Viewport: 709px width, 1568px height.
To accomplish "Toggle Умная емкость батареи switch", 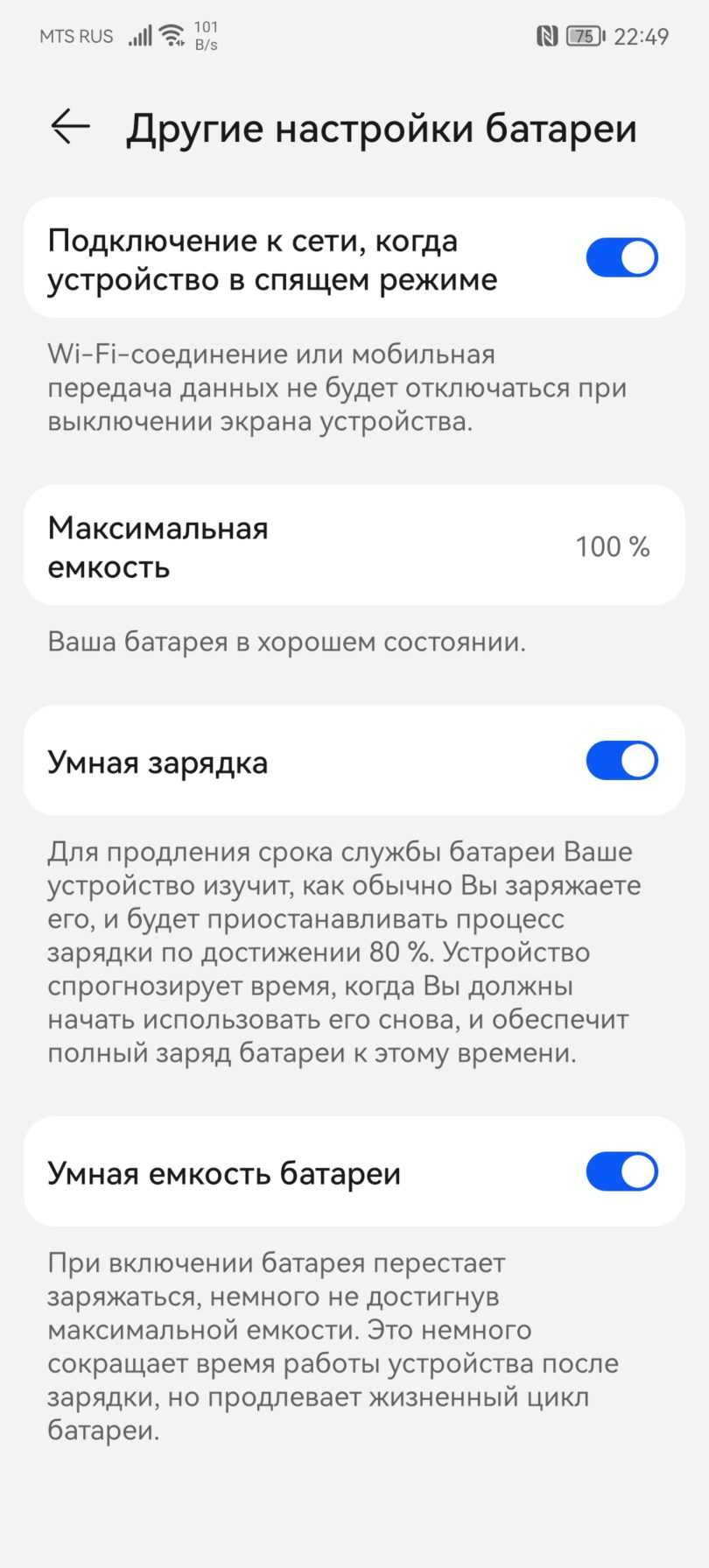I will pos(621,1171).
